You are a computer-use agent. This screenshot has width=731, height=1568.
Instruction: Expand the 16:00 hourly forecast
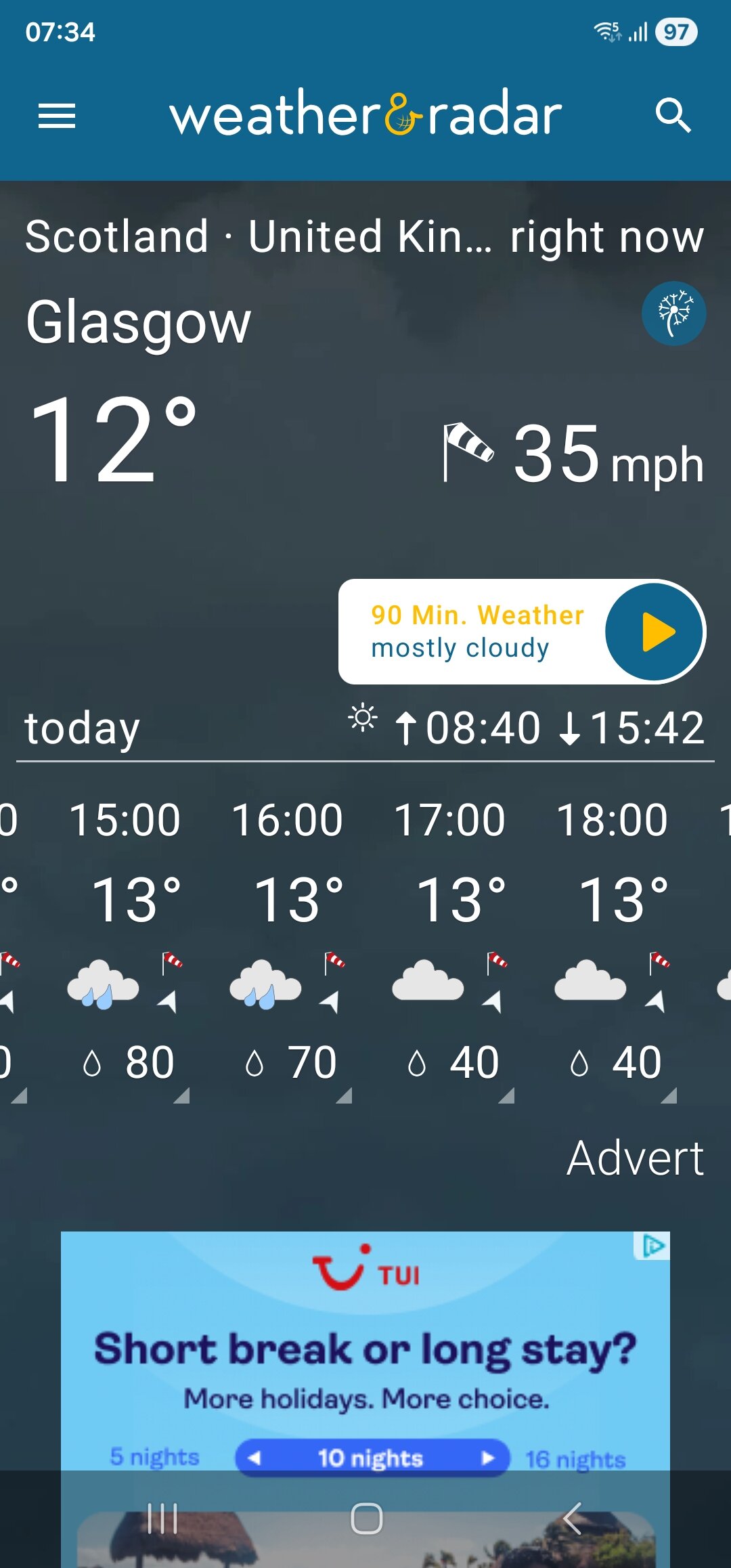coord(288,948)
